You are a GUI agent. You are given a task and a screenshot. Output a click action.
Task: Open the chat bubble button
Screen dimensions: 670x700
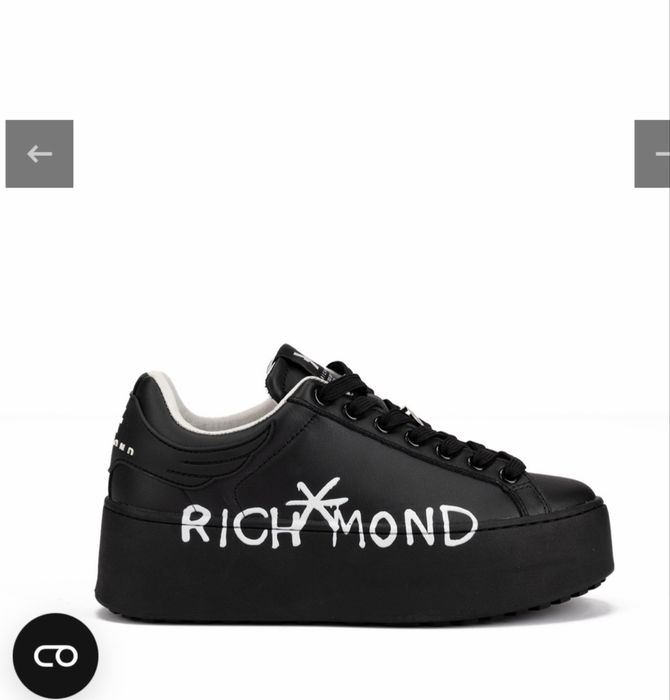(55, 656)
